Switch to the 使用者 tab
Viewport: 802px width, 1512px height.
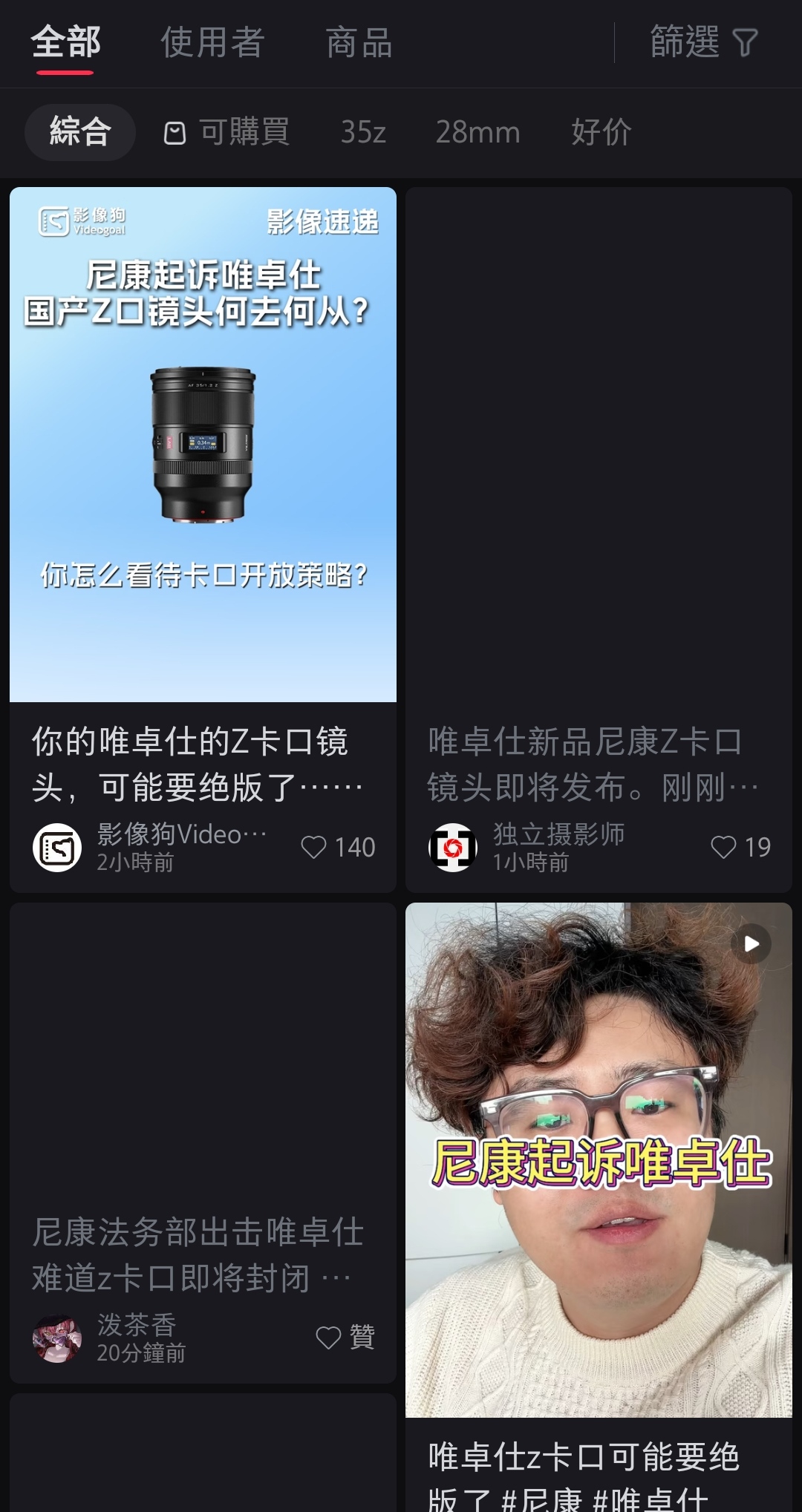point(212,42)
